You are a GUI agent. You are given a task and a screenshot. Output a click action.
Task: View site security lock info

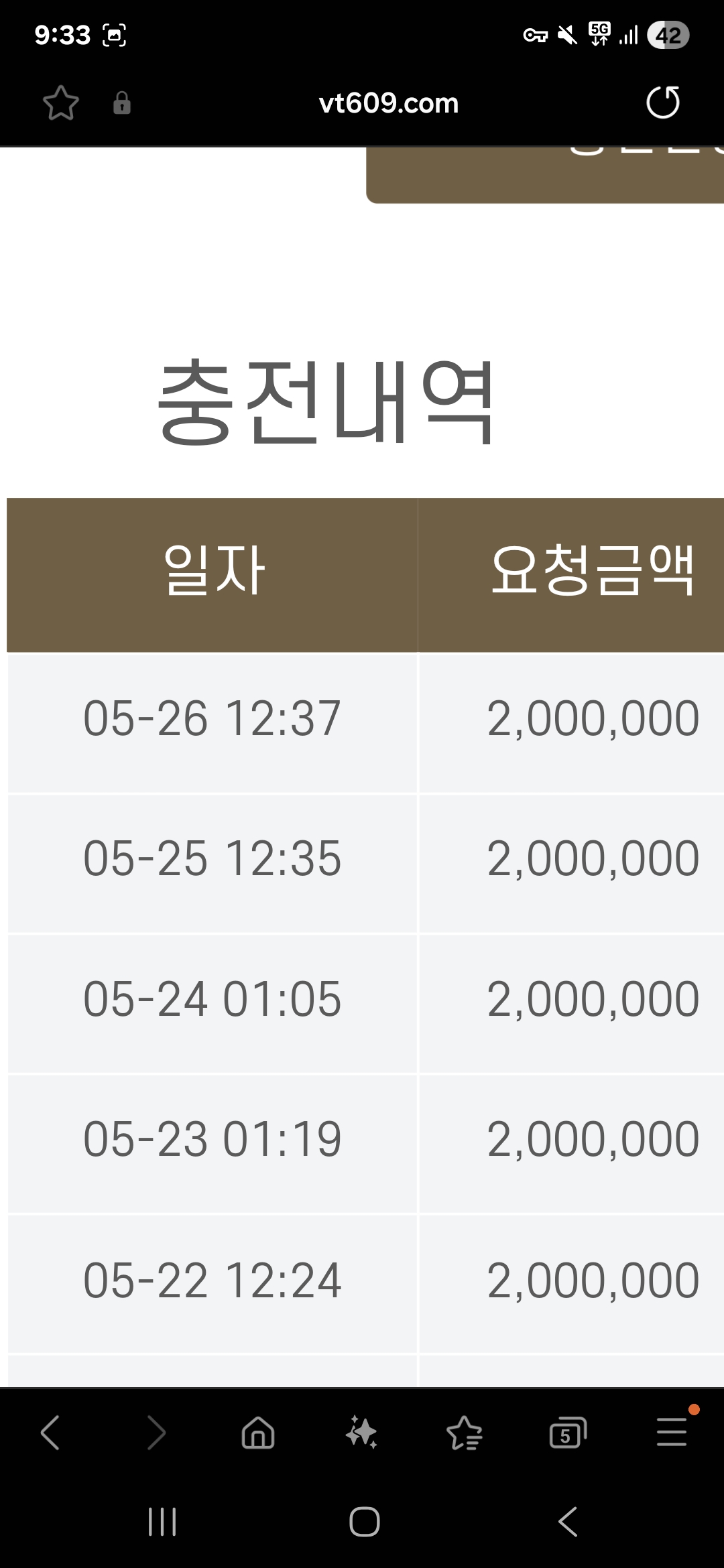click(122, 103)
